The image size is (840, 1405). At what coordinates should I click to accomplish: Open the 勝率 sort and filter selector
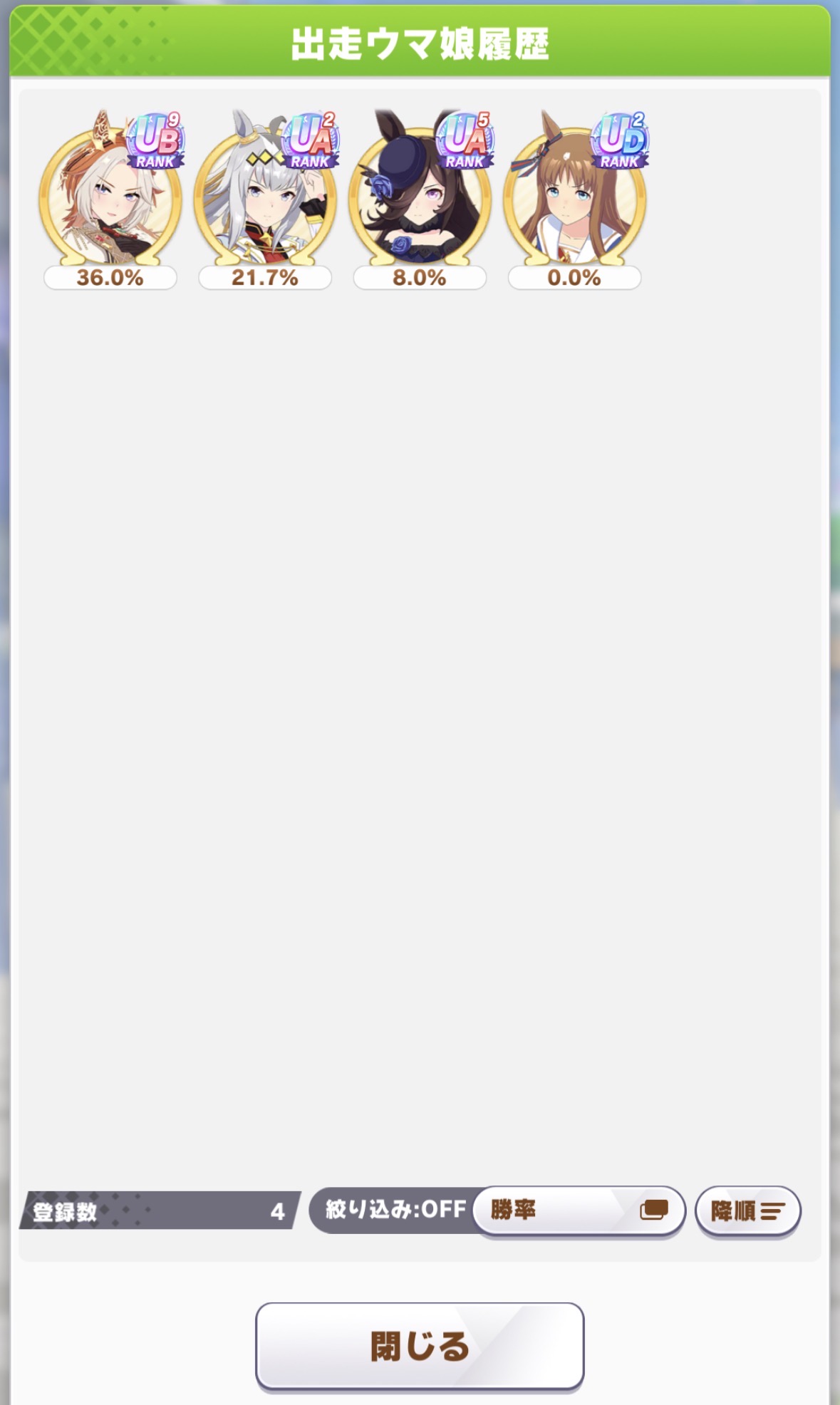578,1210
